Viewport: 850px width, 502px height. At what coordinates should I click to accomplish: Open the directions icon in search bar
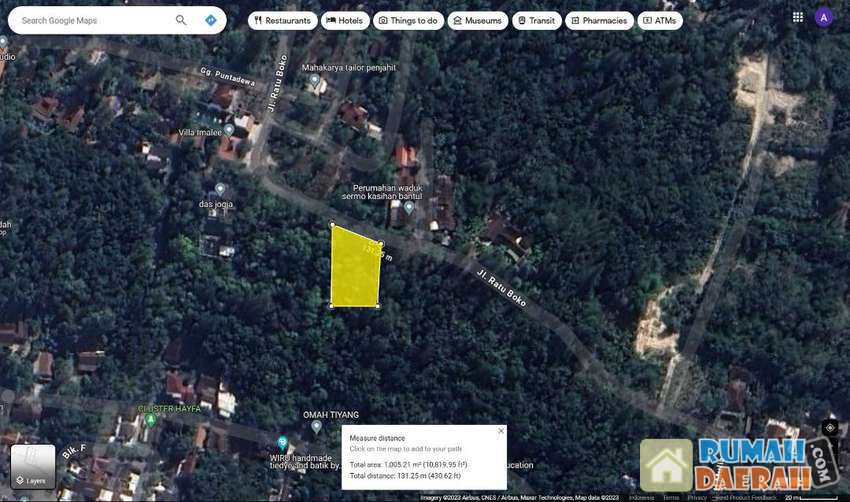click(x=211, y=20)
